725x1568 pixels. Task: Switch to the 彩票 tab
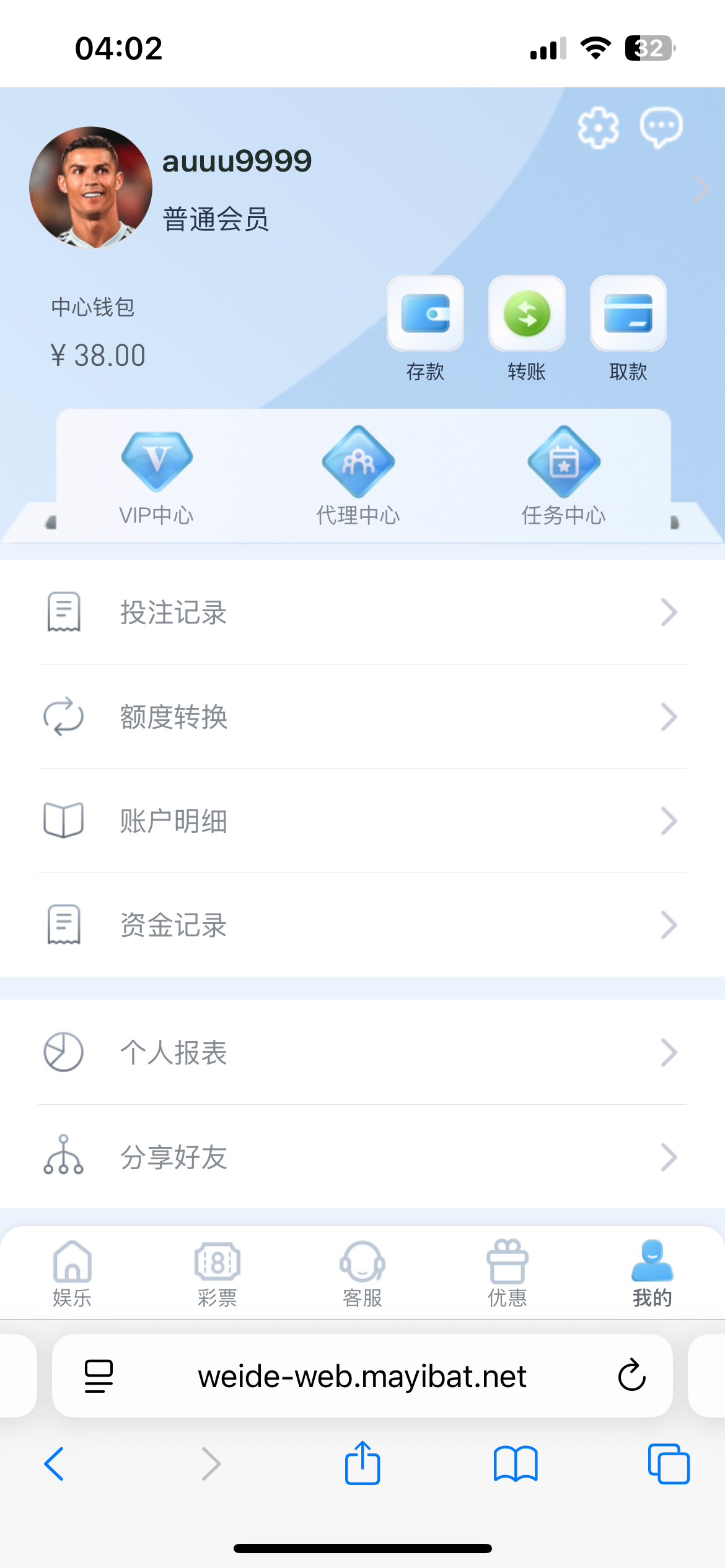pos(217,1274)
